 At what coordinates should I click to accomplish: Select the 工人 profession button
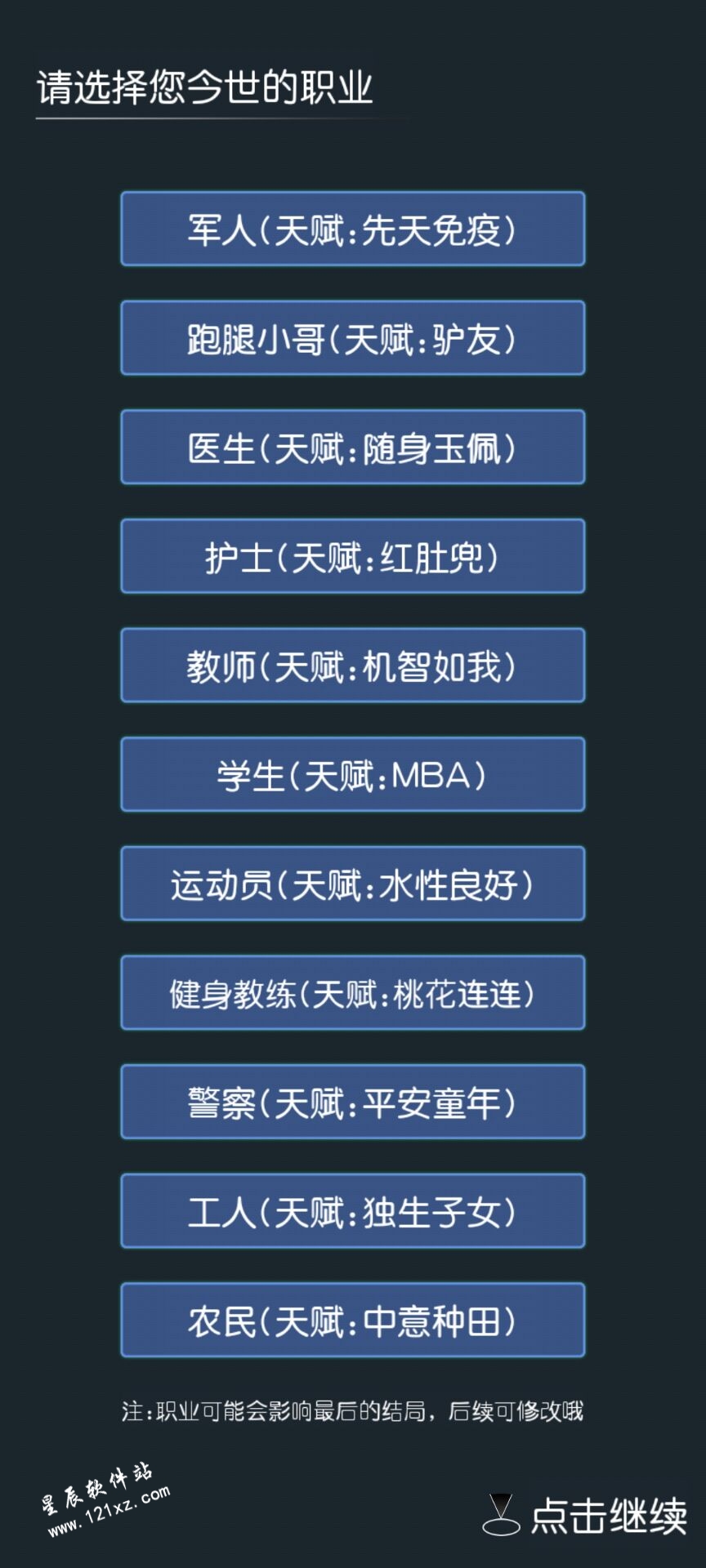(x=353, y=1211)
